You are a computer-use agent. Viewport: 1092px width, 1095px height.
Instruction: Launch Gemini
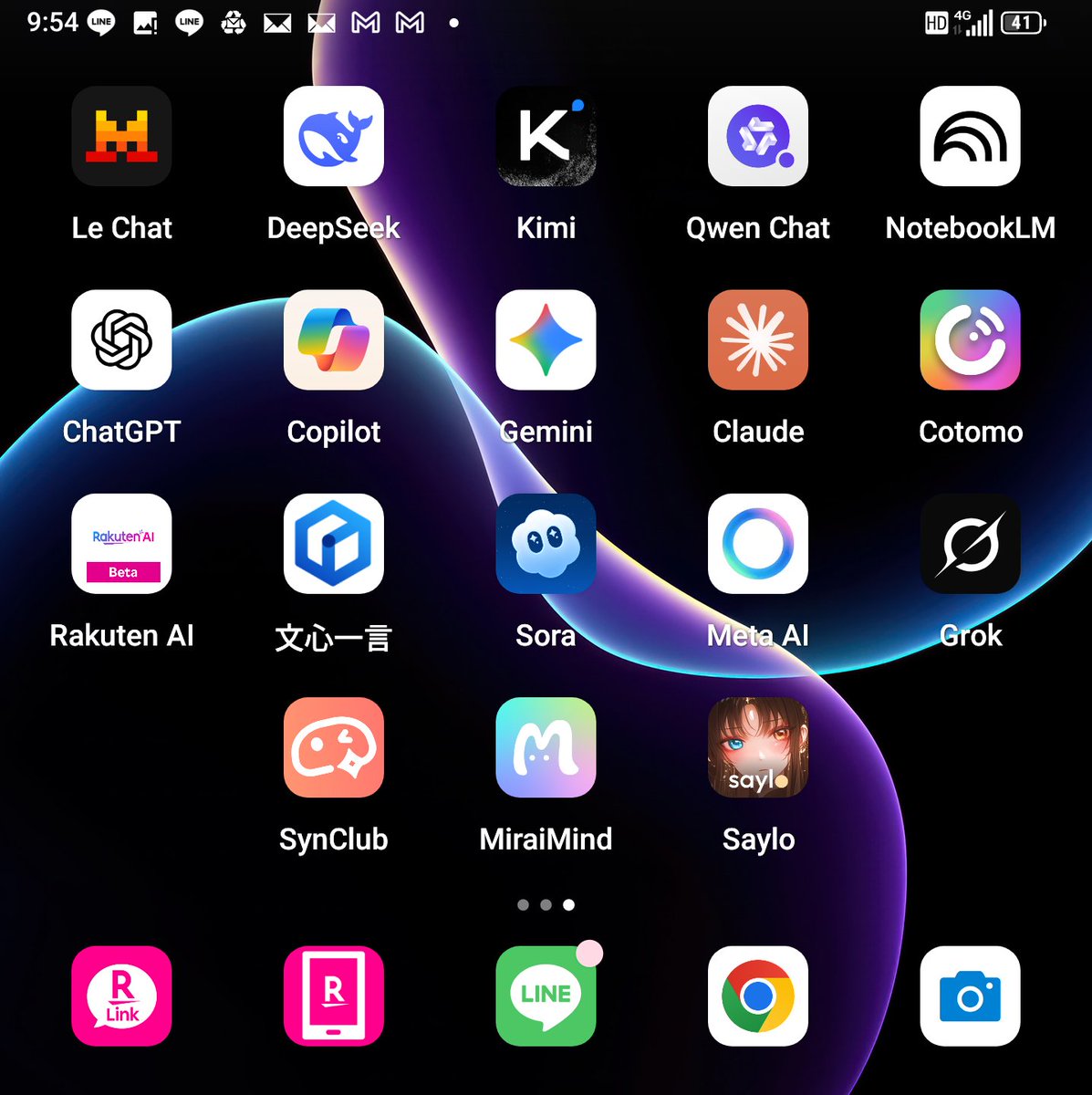tap(546, 340)
